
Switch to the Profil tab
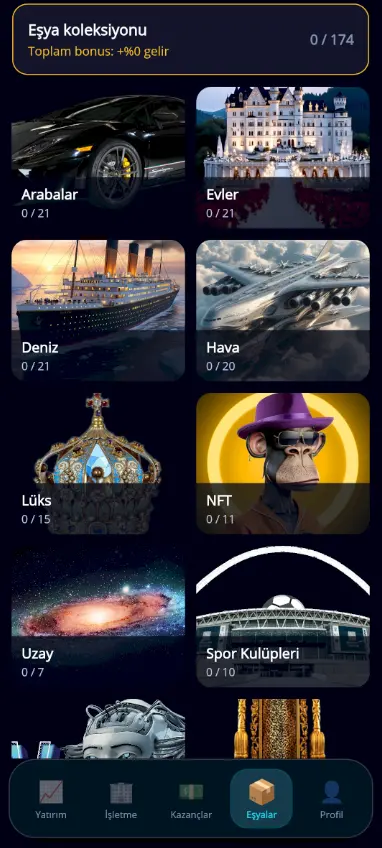pyautogui.click(x=332, y=799)
